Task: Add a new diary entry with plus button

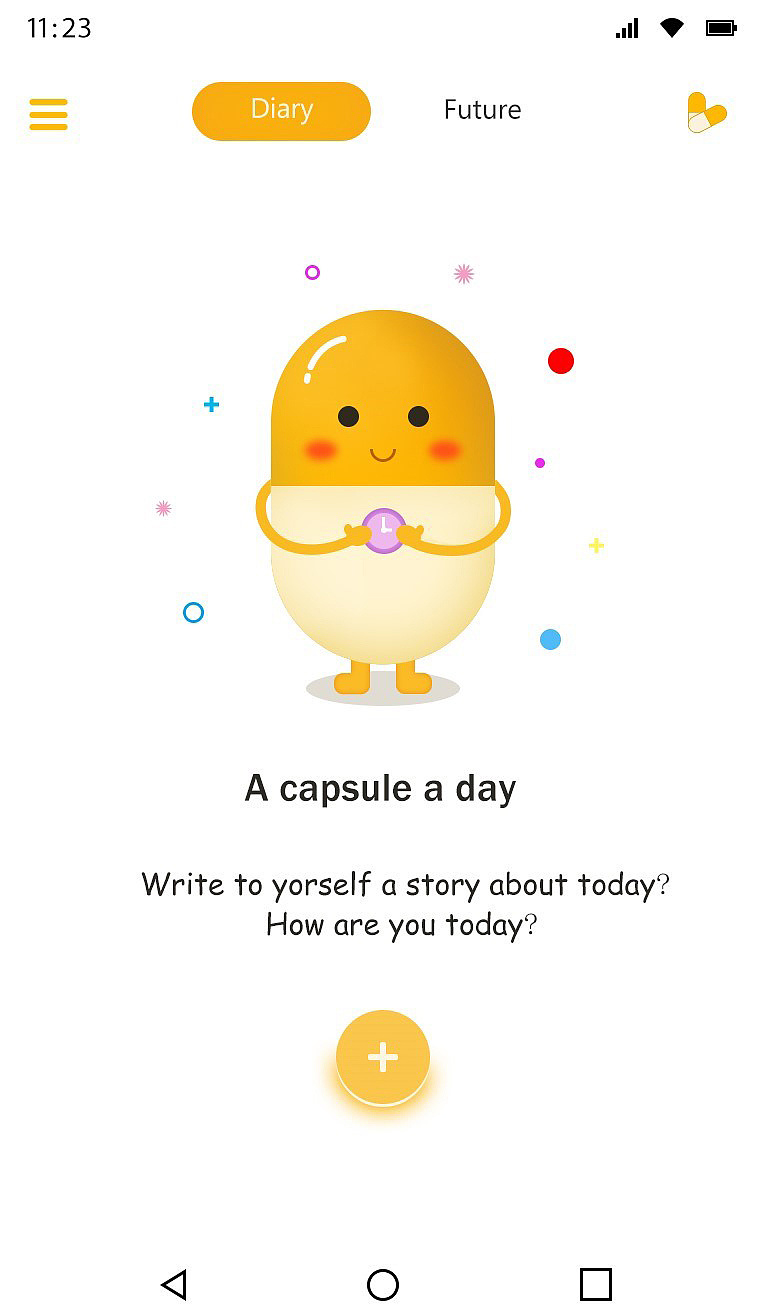Action: [x=382, y=1057]
